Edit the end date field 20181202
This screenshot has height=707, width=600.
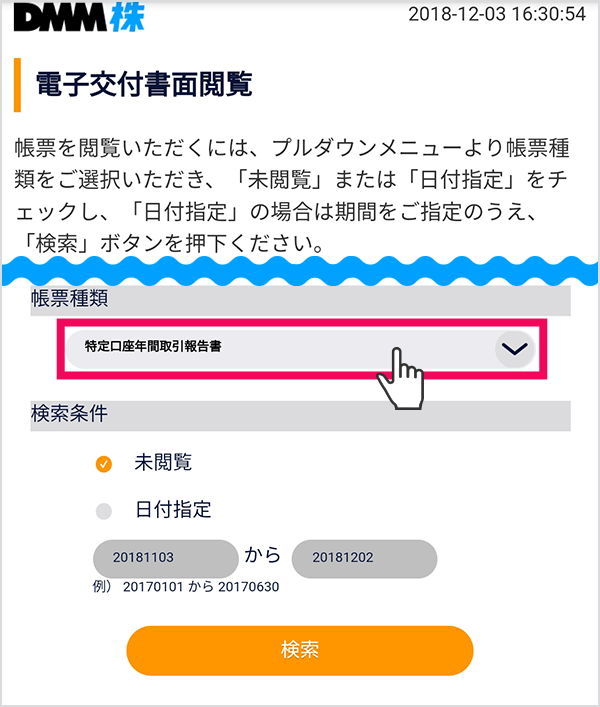tap(364, 558)
